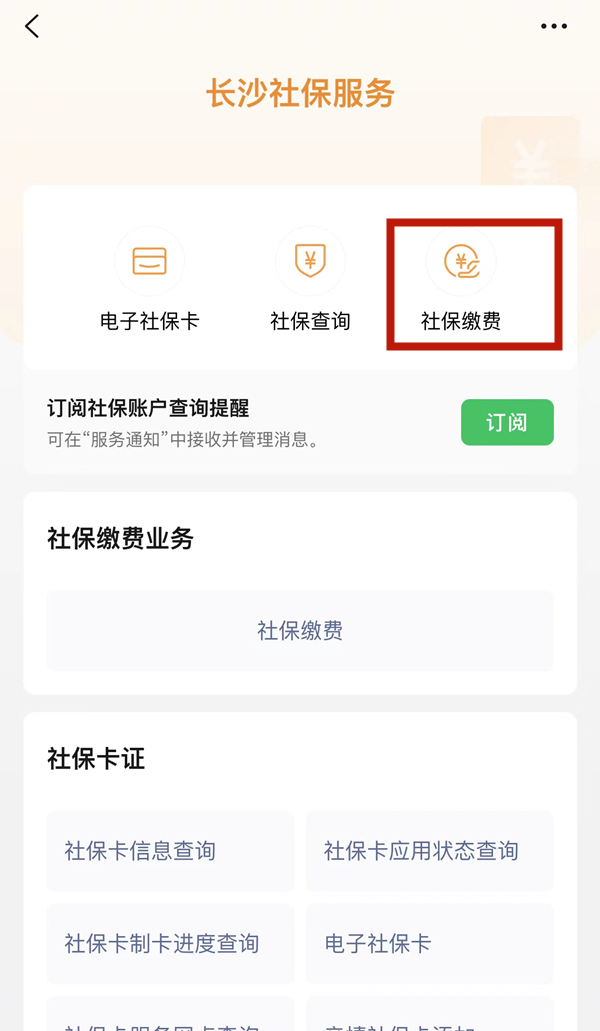Check 社保卡制卡进度查询
The width and height of the screenshot is (600, 1031).
pos(170,944)
